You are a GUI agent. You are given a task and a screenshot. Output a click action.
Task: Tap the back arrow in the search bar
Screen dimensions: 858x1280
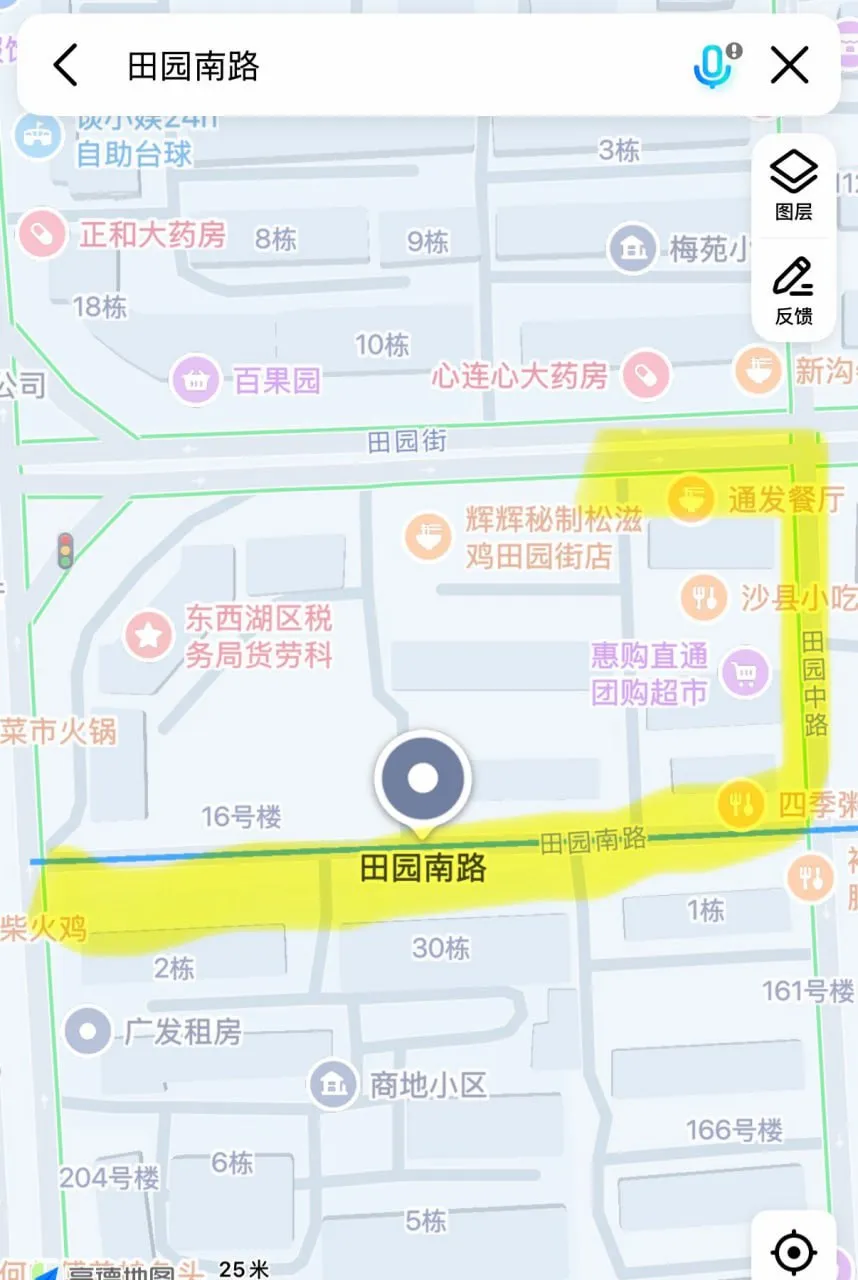pyautogui.click(x=64, y=64)
